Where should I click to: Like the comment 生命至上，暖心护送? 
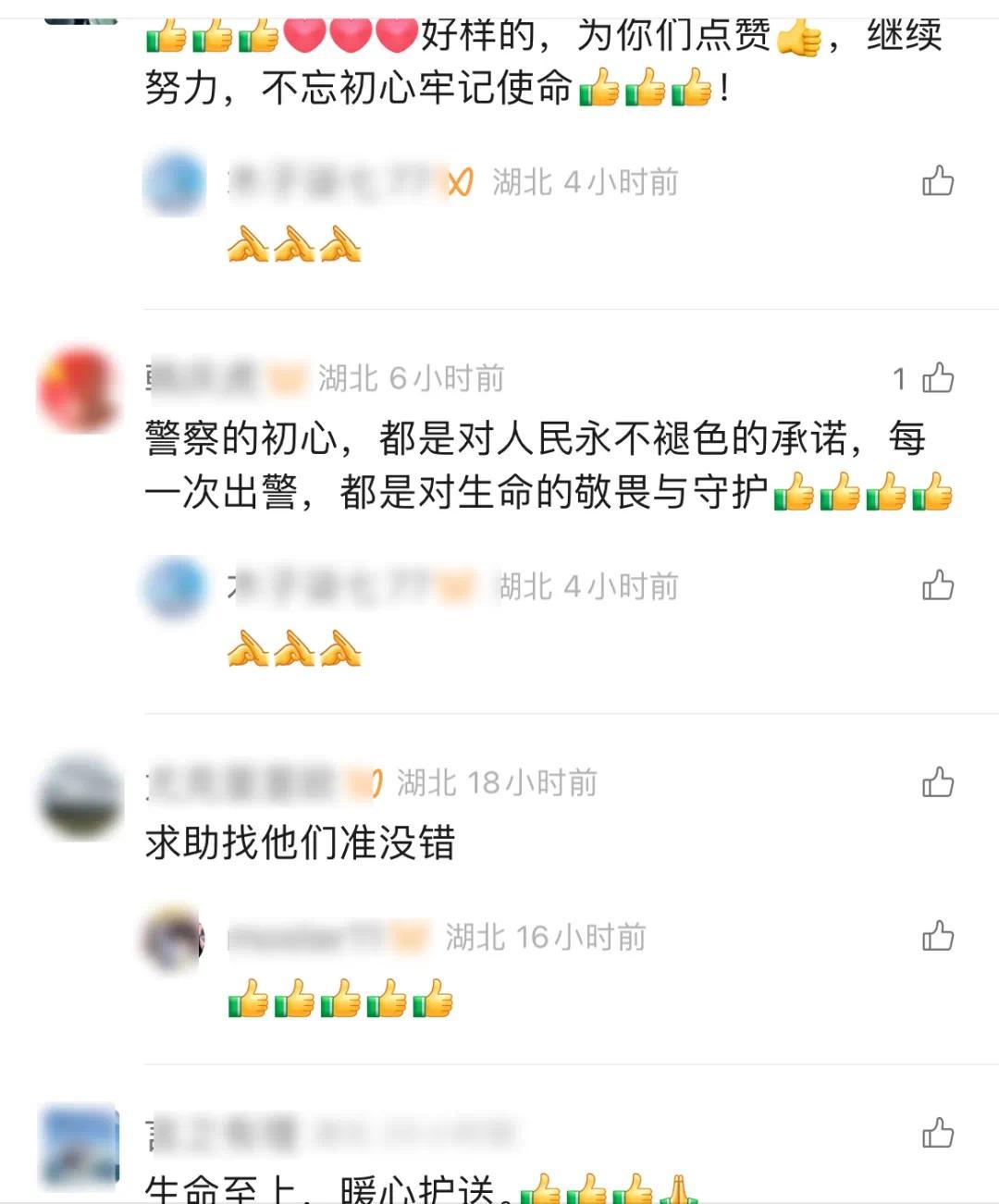(938, 1133)
